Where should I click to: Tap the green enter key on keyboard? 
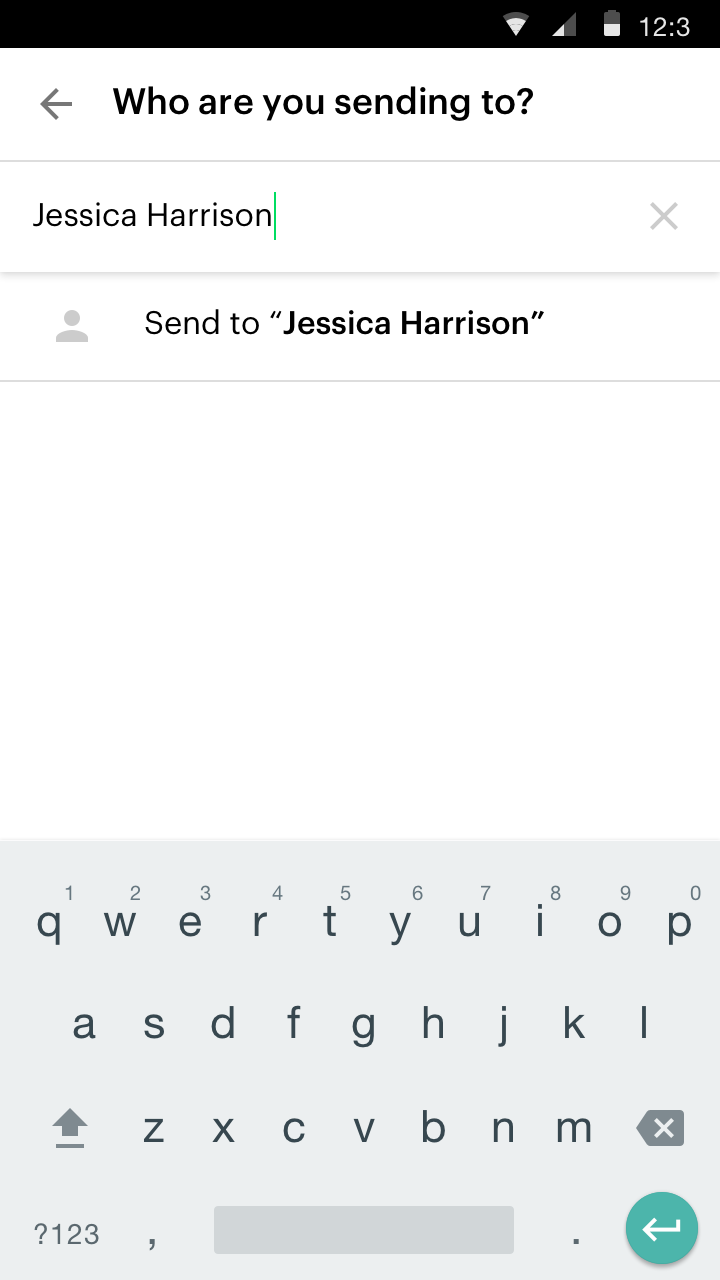pyautogui.click(x=661, y=1228)
